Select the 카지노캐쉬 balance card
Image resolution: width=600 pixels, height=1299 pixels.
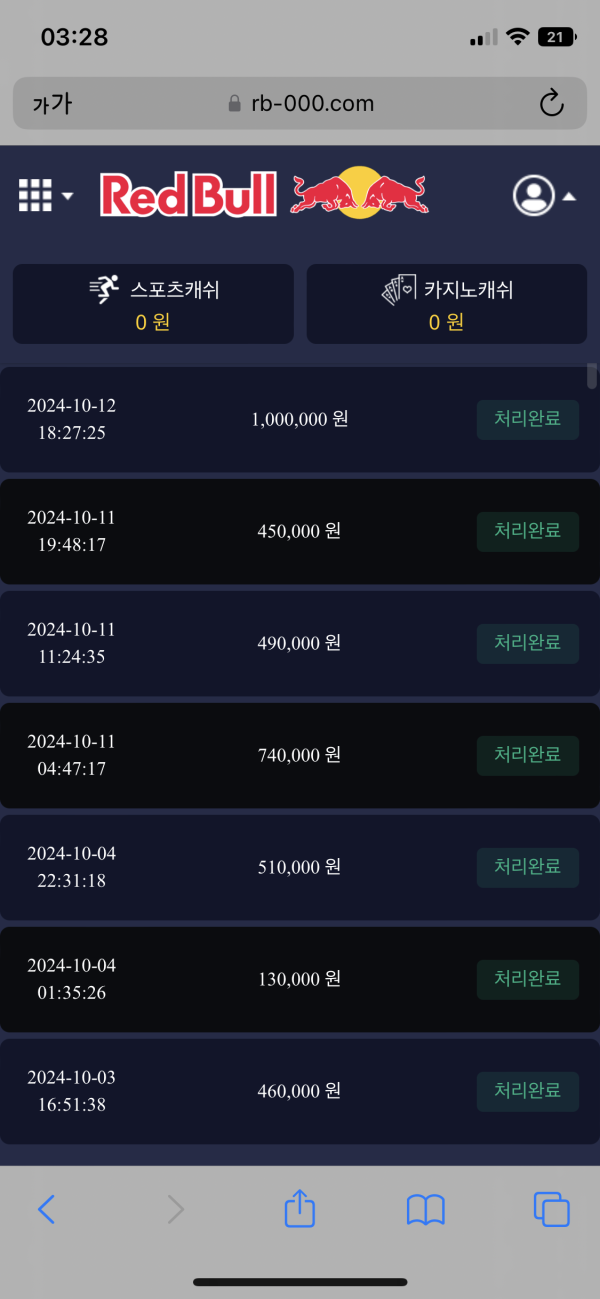tap(446, 304)
